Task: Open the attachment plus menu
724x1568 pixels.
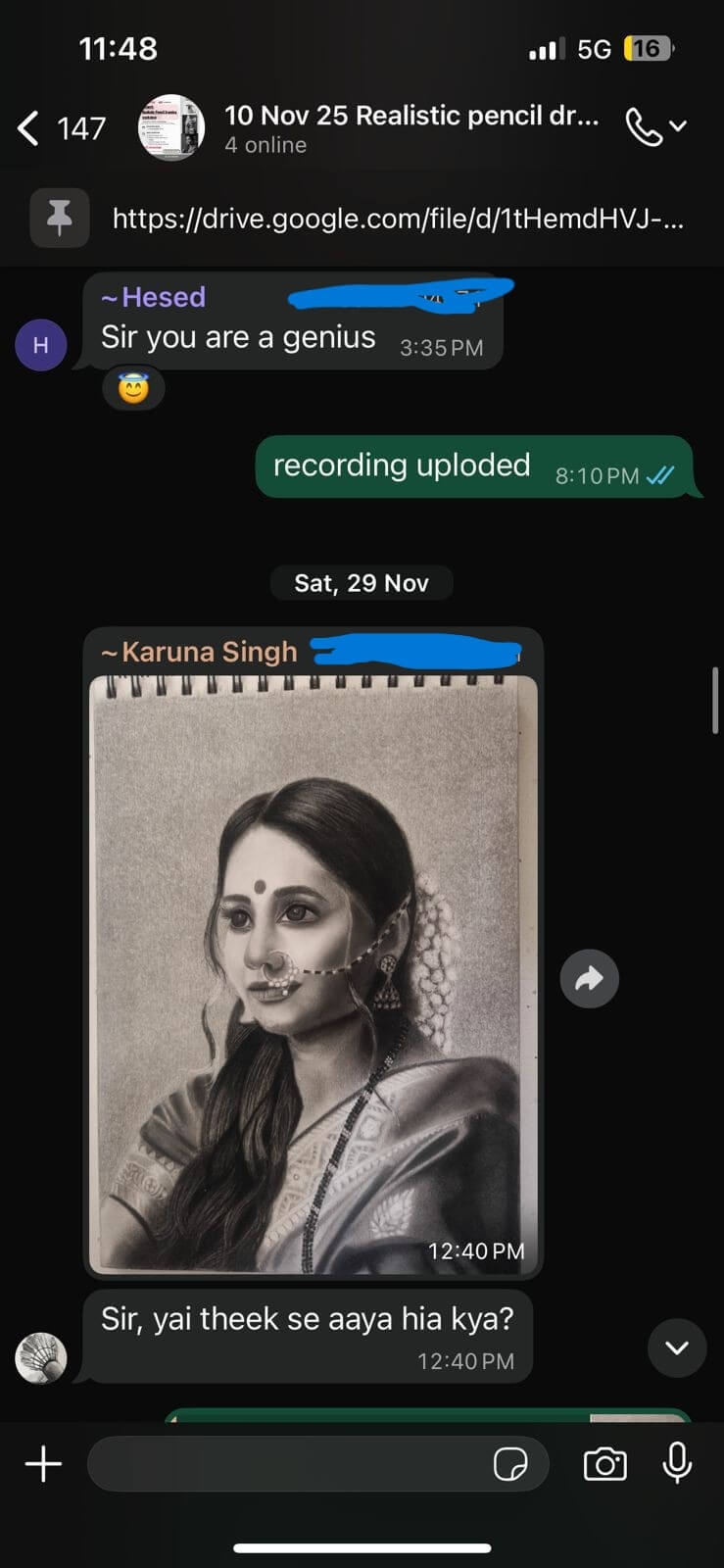Action: (43, 1464)
